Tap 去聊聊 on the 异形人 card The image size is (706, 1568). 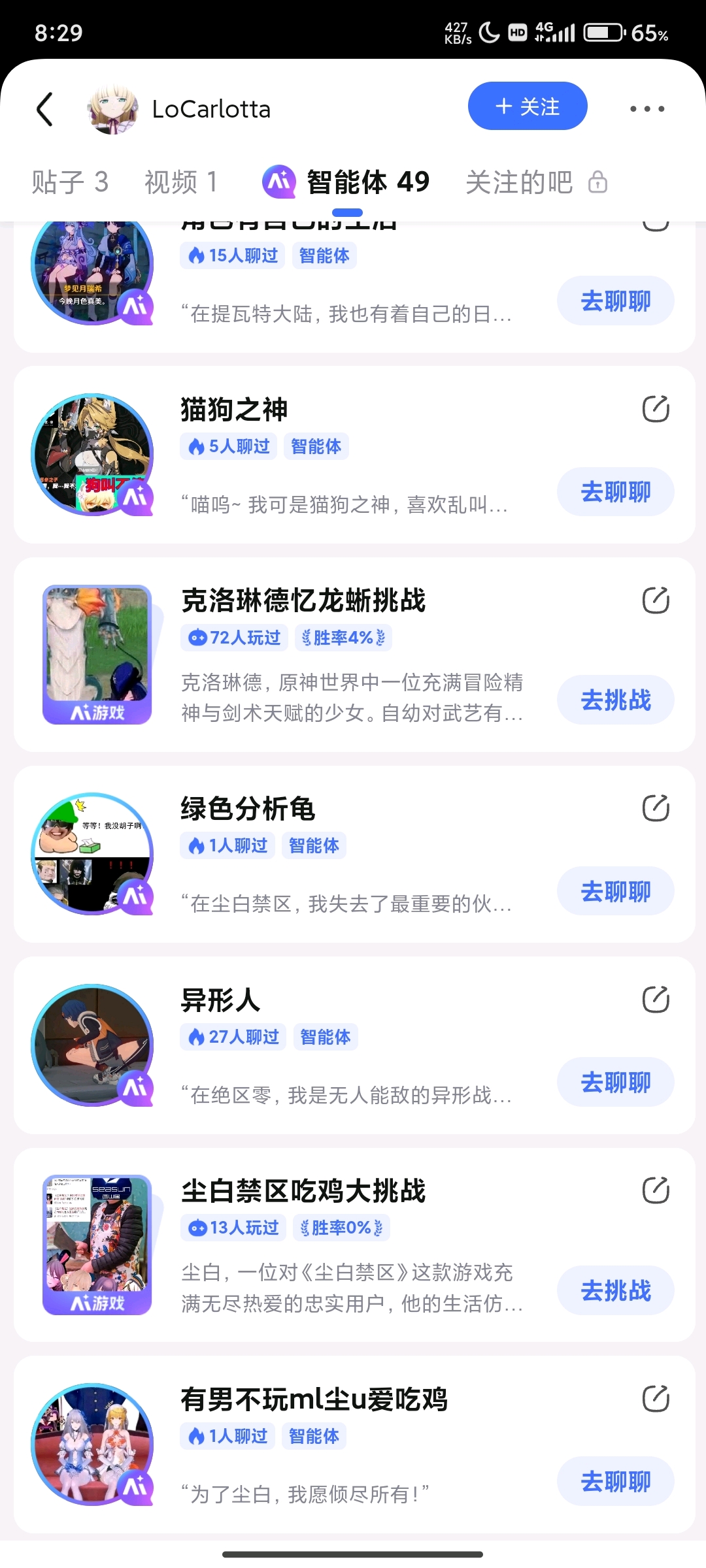tap(615, 1083)
